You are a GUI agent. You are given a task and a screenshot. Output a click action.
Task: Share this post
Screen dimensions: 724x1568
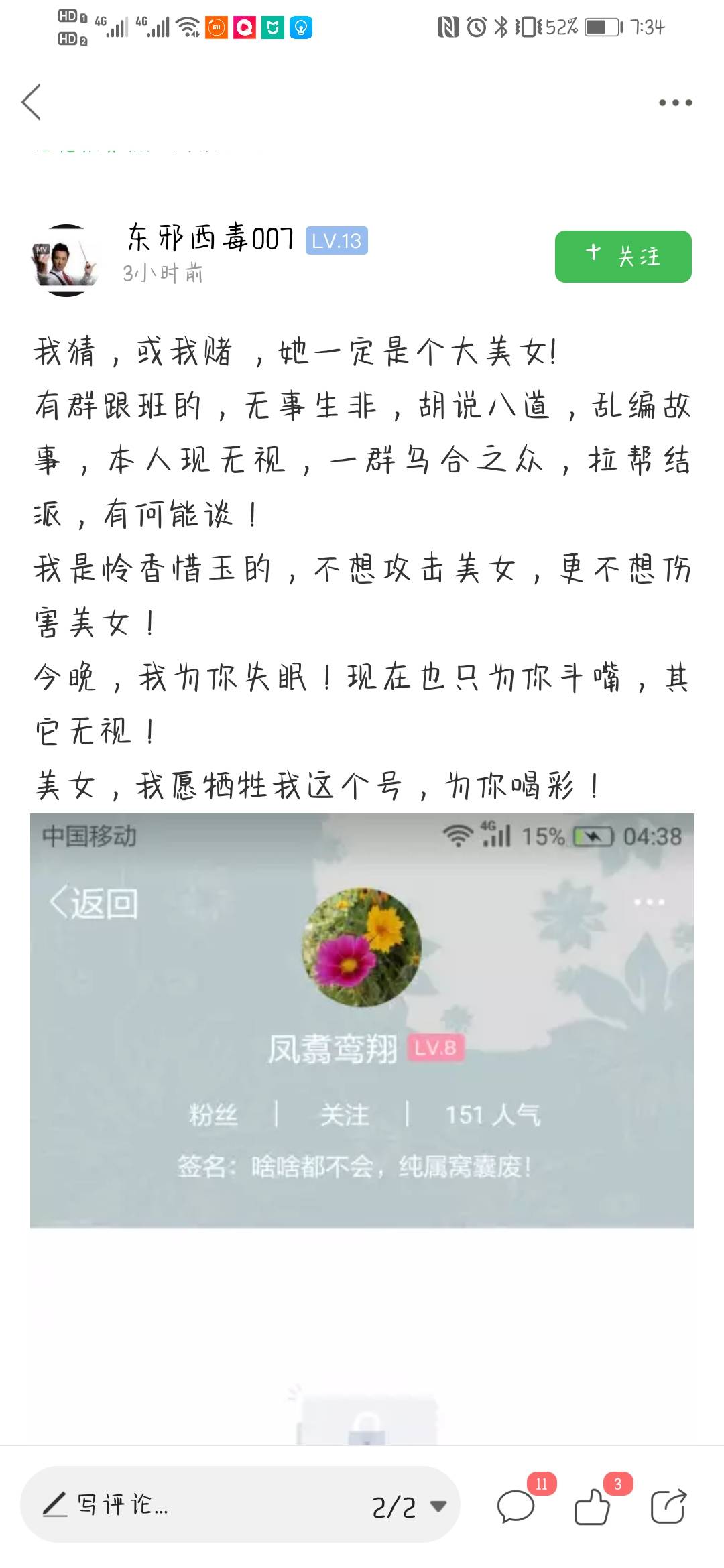tap(668, 1506)
